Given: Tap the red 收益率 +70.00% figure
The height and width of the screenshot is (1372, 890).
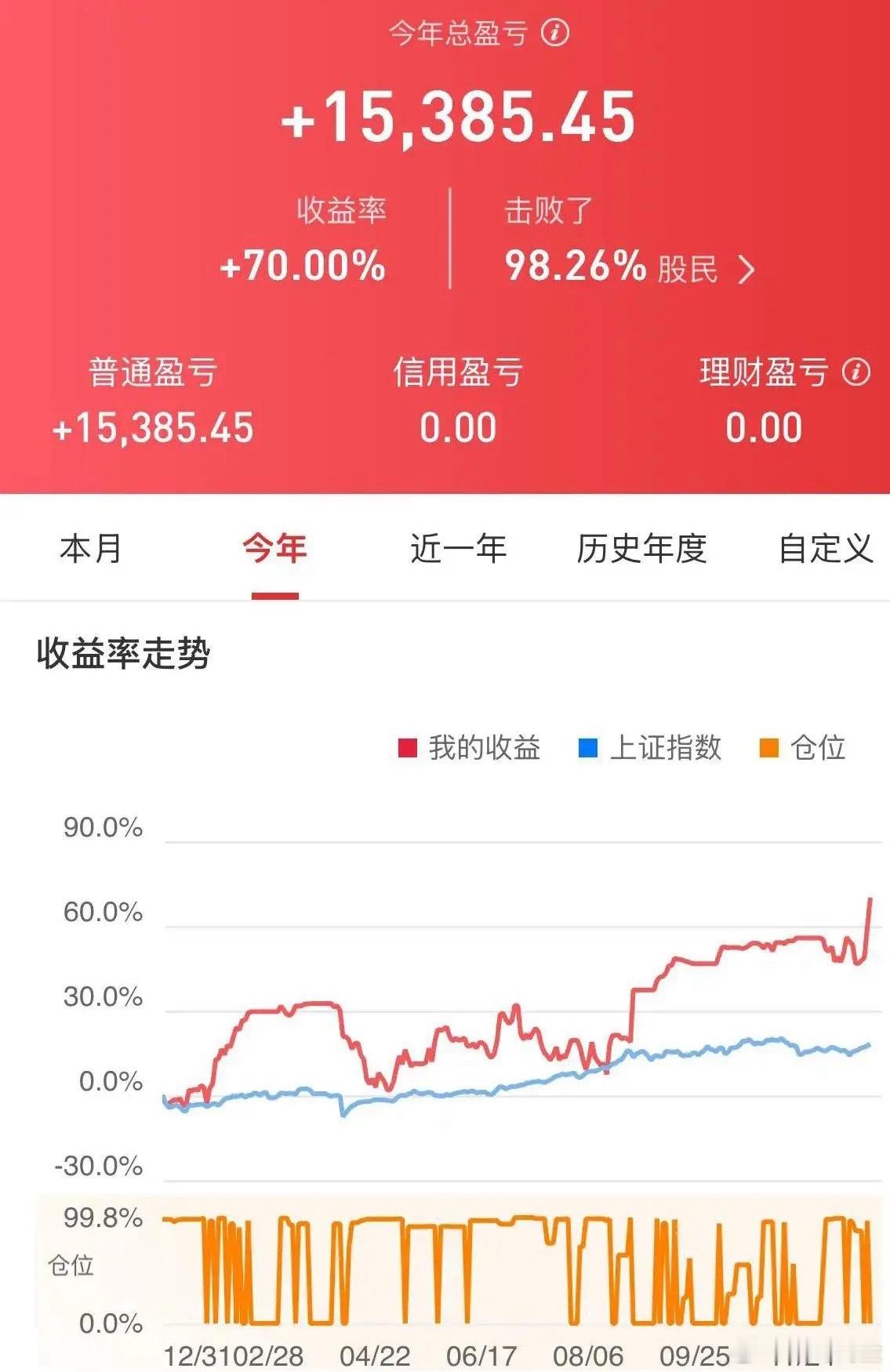Looking at the screenshot, I should [304, 265].
